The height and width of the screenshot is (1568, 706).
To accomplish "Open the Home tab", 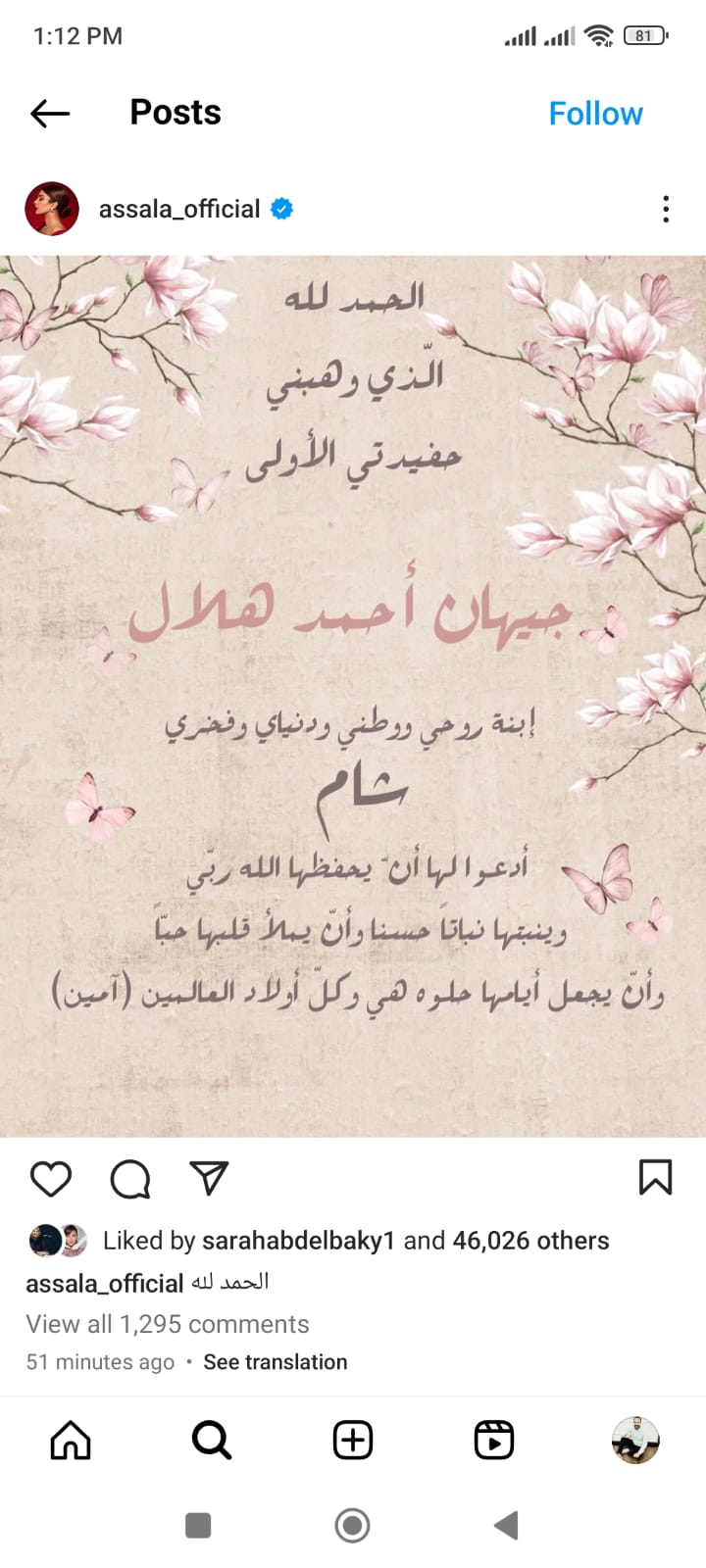I will click(71, 1441).
